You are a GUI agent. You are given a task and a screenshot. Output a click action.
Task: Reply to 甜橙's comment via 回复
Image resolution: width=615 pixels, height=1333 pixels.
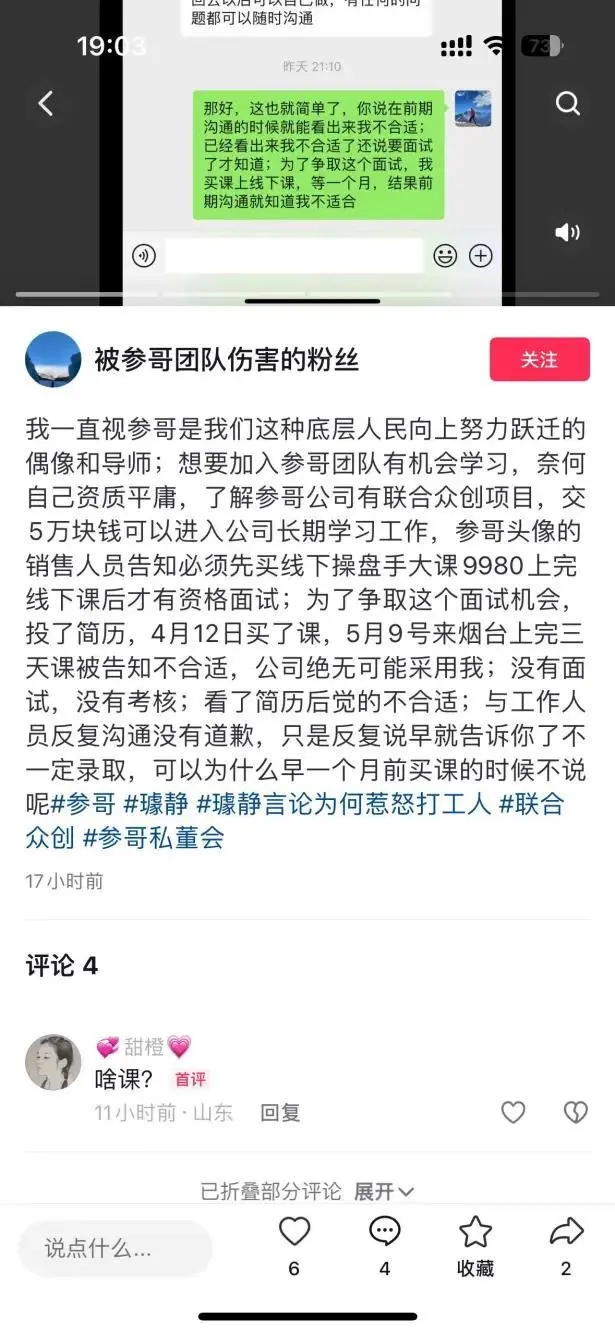[280, 1113]
